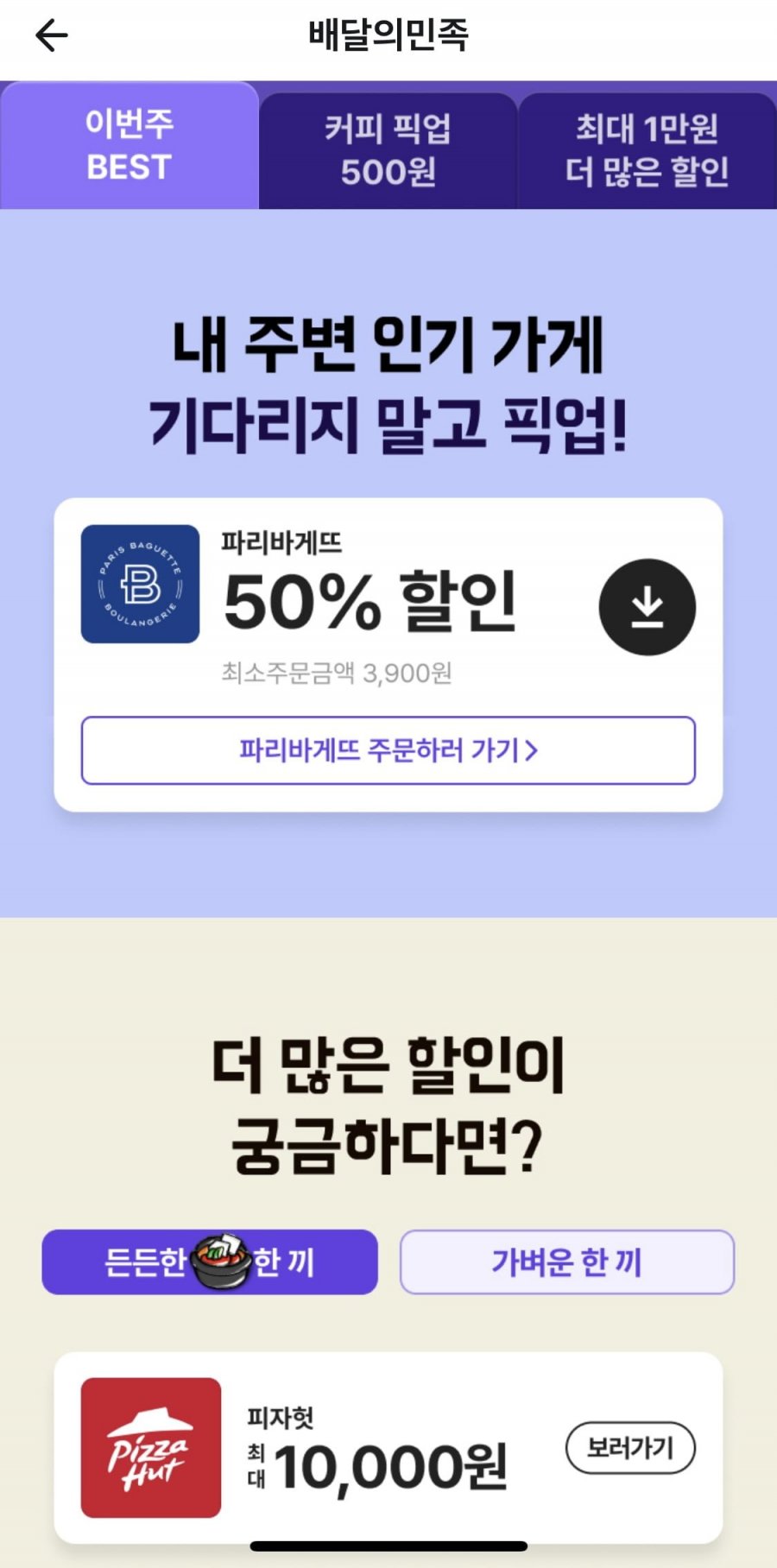This screenshot has height=1568, width=777.
Task: Select the 최대 1만원 더 많은 할인 tab
Action: point(647,150)
